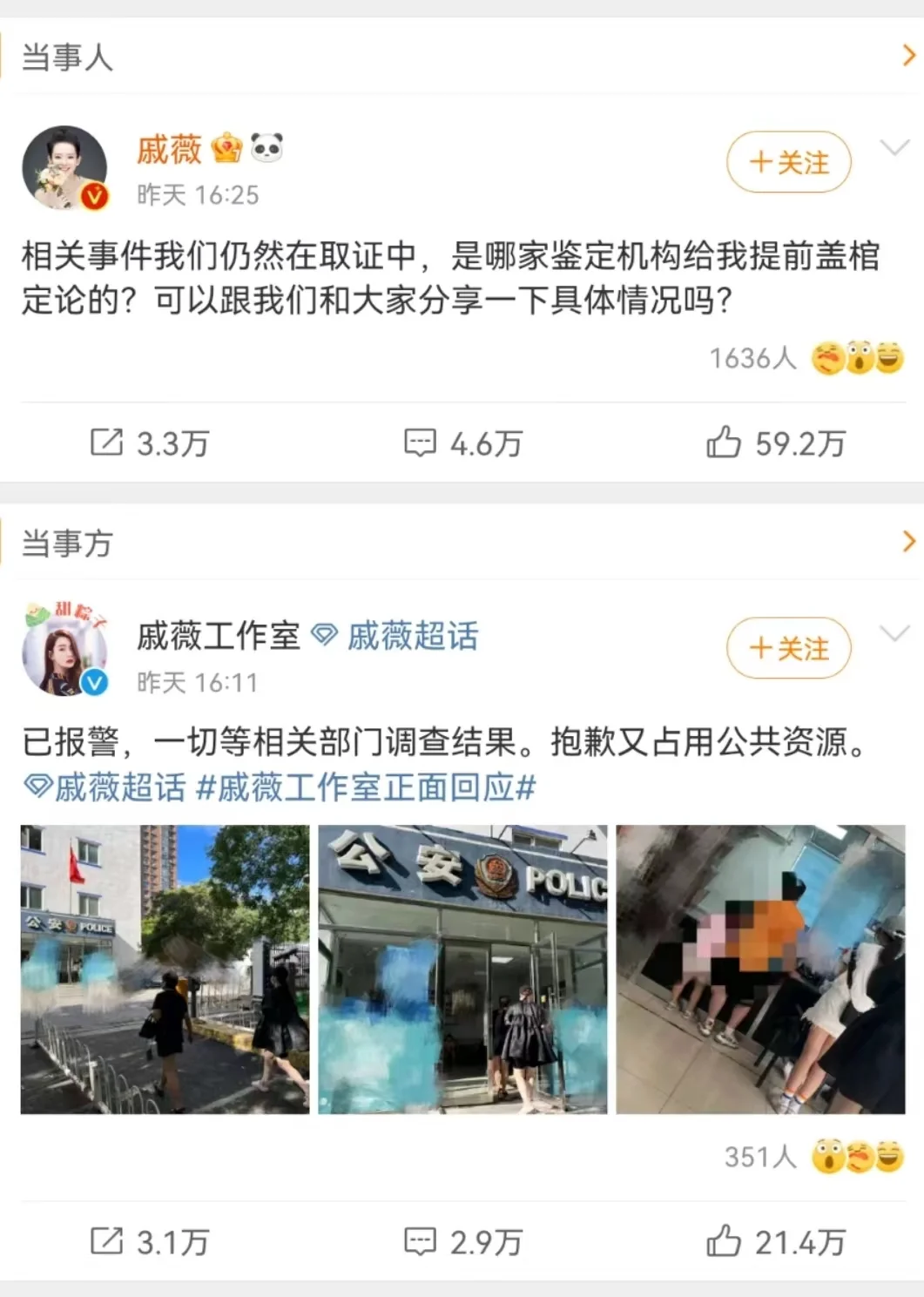View the middle photo of the police entrance
The image size is (924, 1297).
point(462,969)
